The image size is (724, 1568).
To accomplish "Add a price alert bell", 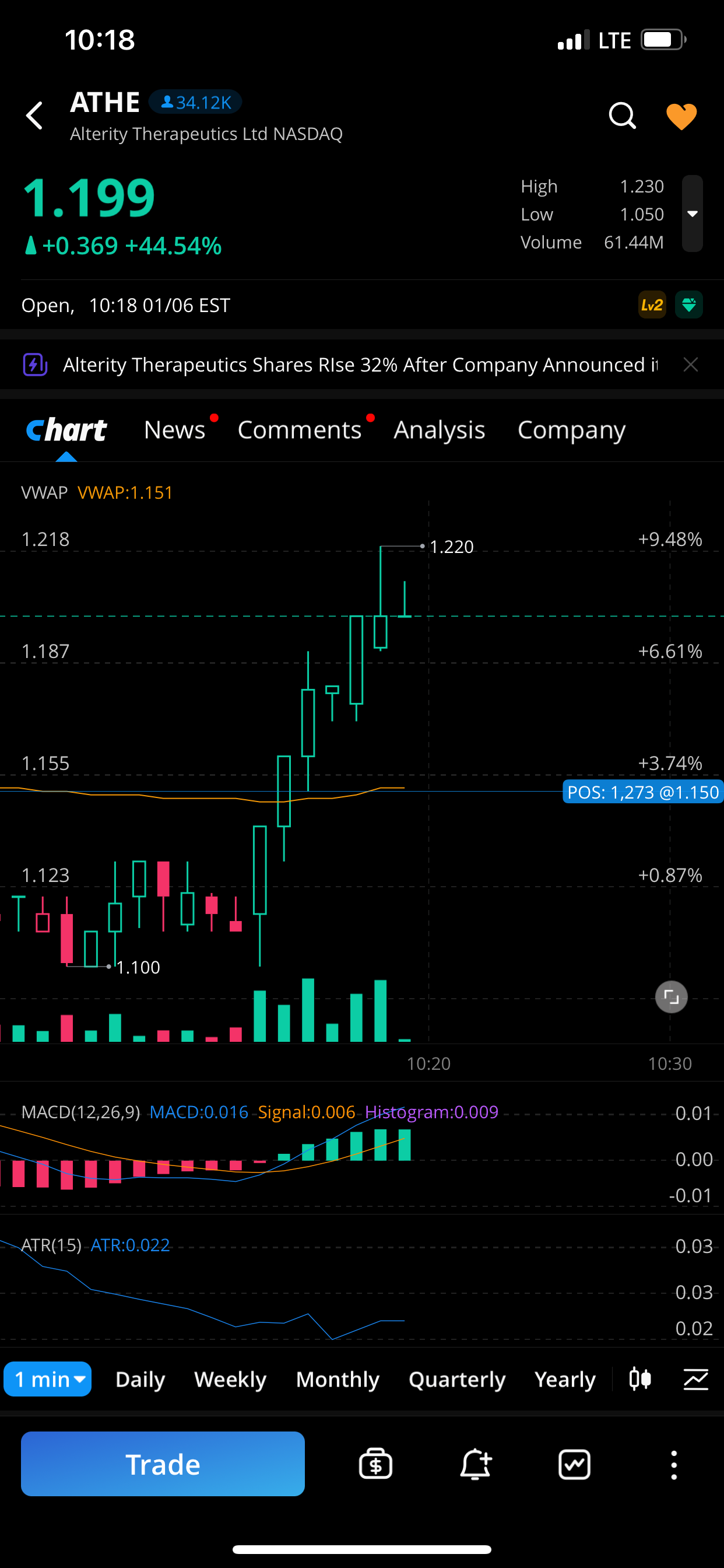I will [x=475, y=1464].
